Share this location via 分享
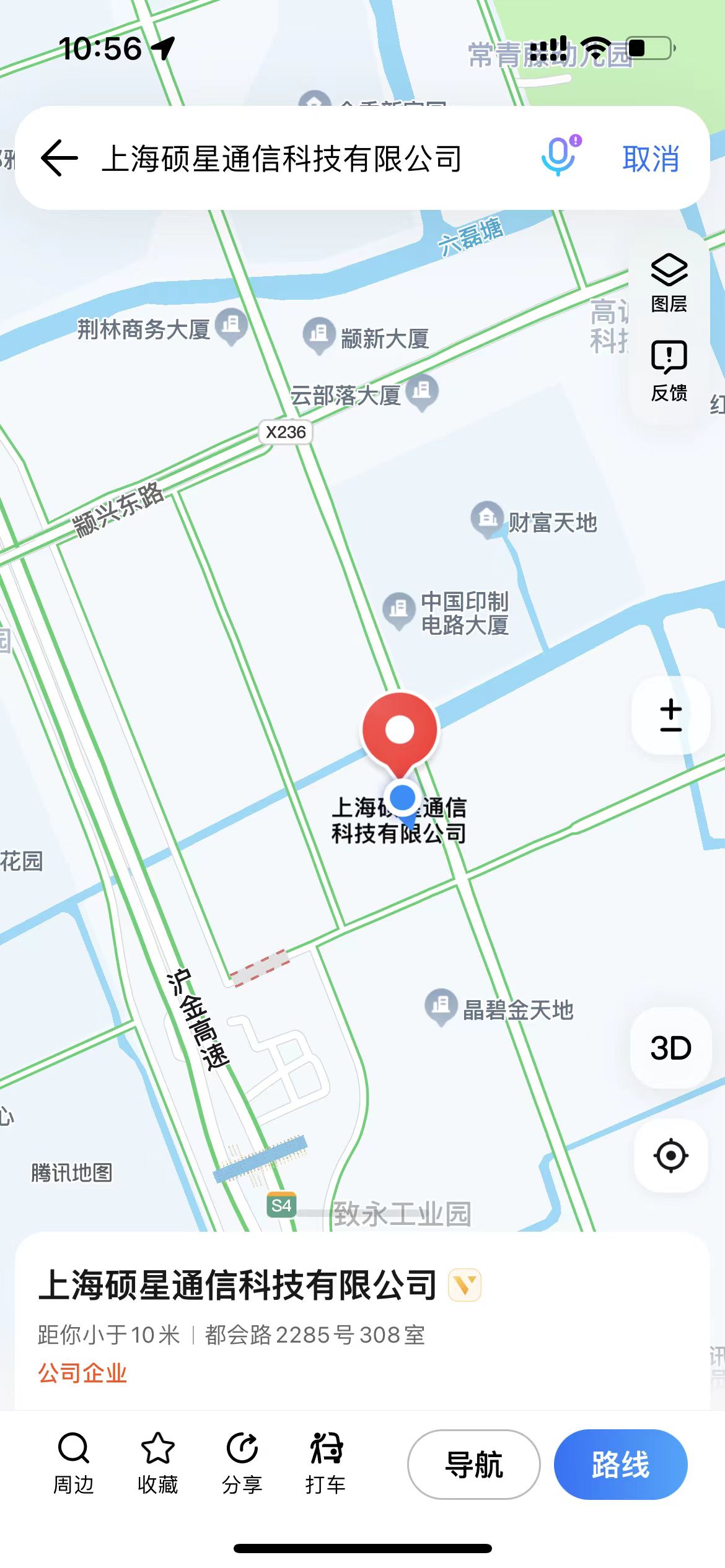The height and width of the screenshot is (1568, 725). [x=242, y=1463]
